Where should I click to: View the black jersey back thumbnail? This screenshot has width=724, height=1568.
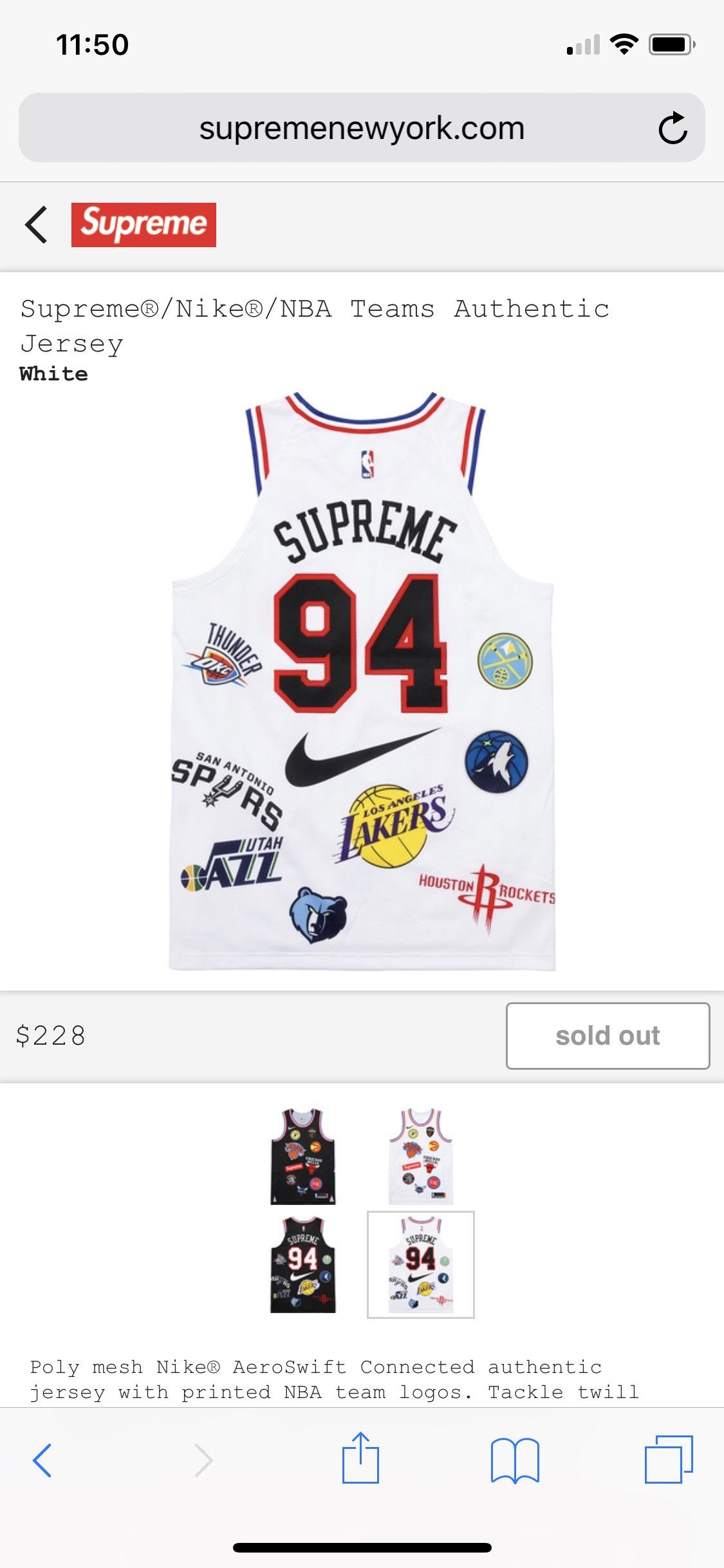[303, 1156]
